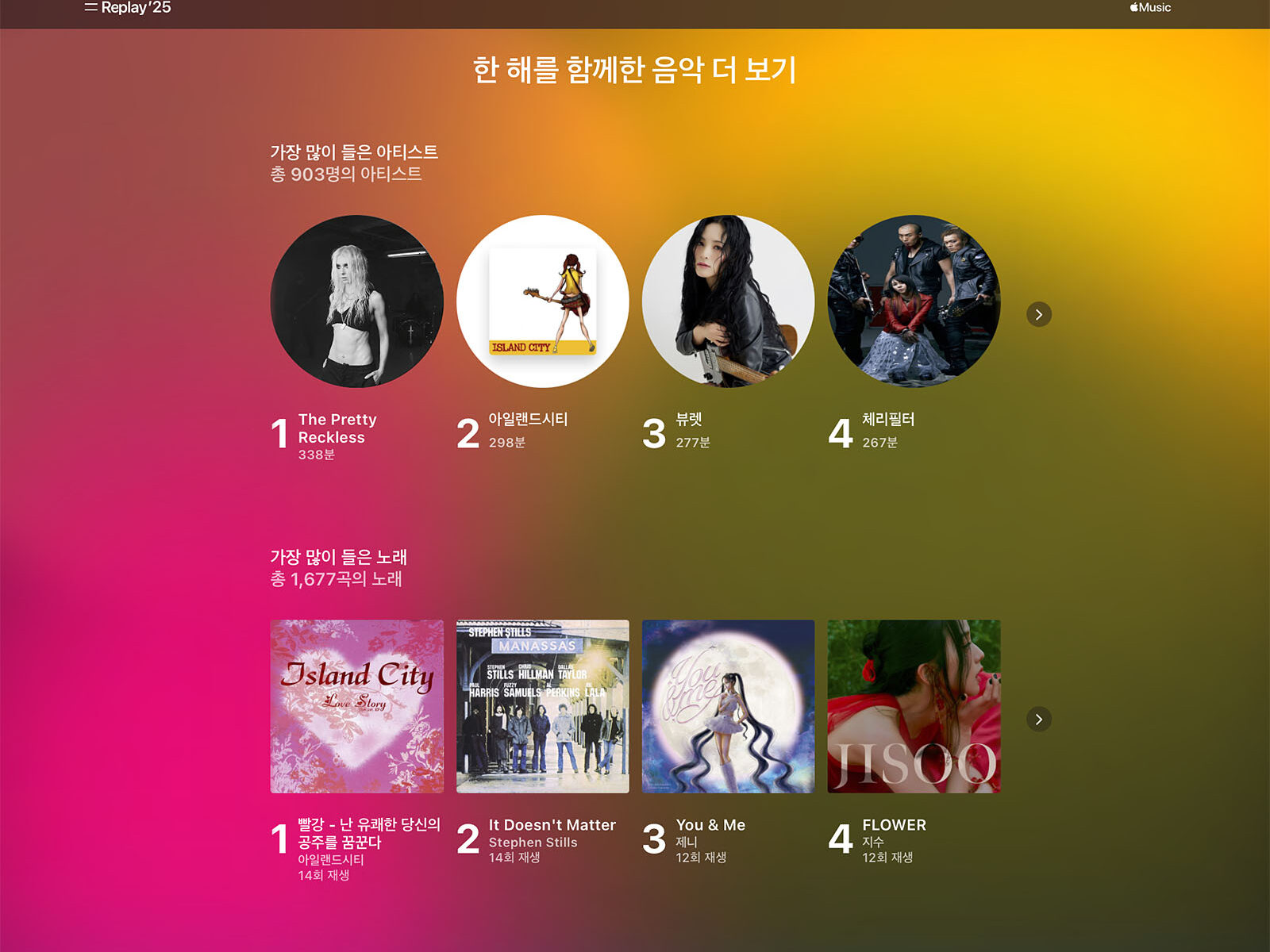This screenshot has height=952, width=1270.
Task: View artist 뷰렛
Action: tap(728, 301)
